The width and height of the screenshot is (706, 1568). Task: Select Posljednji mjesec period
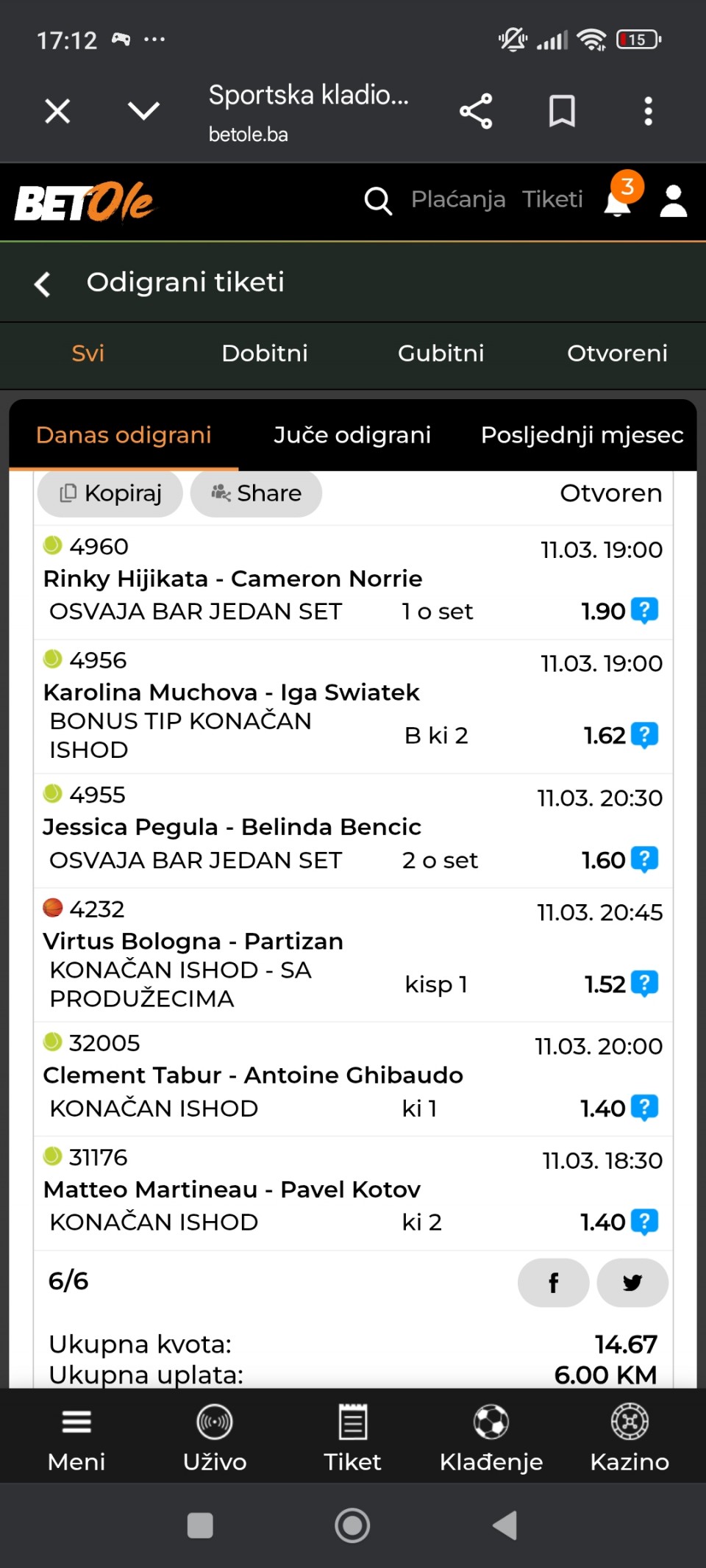coord(582,435)
